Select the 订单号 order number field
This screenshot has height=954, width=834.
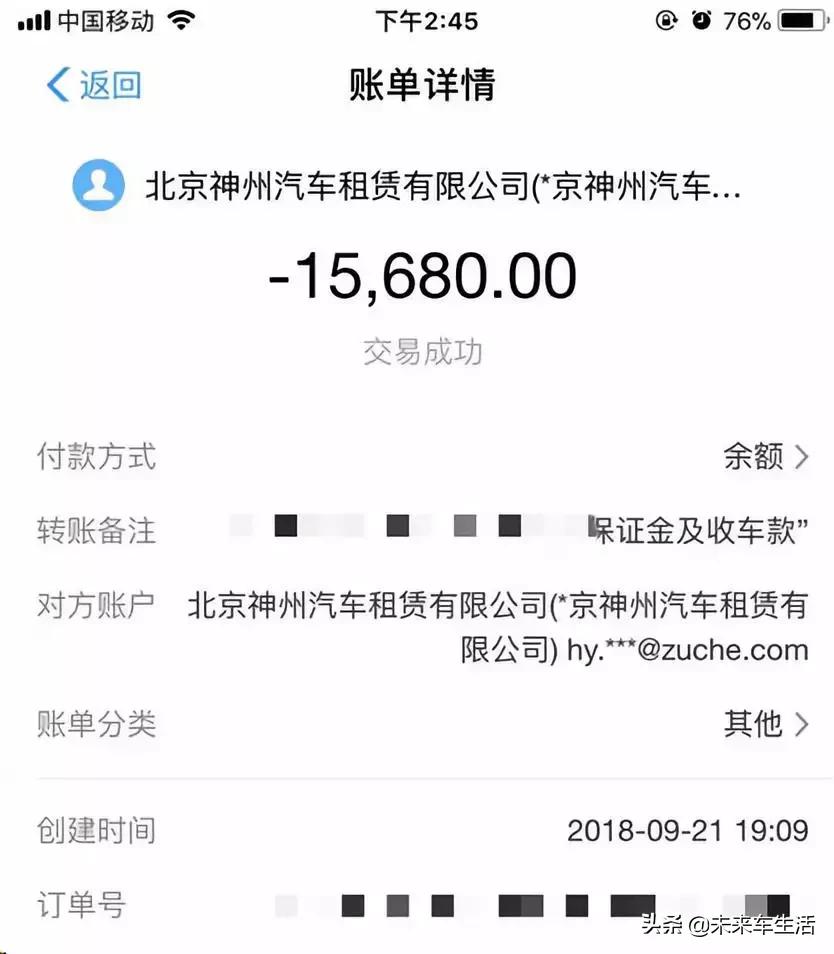tap(80, 905)
